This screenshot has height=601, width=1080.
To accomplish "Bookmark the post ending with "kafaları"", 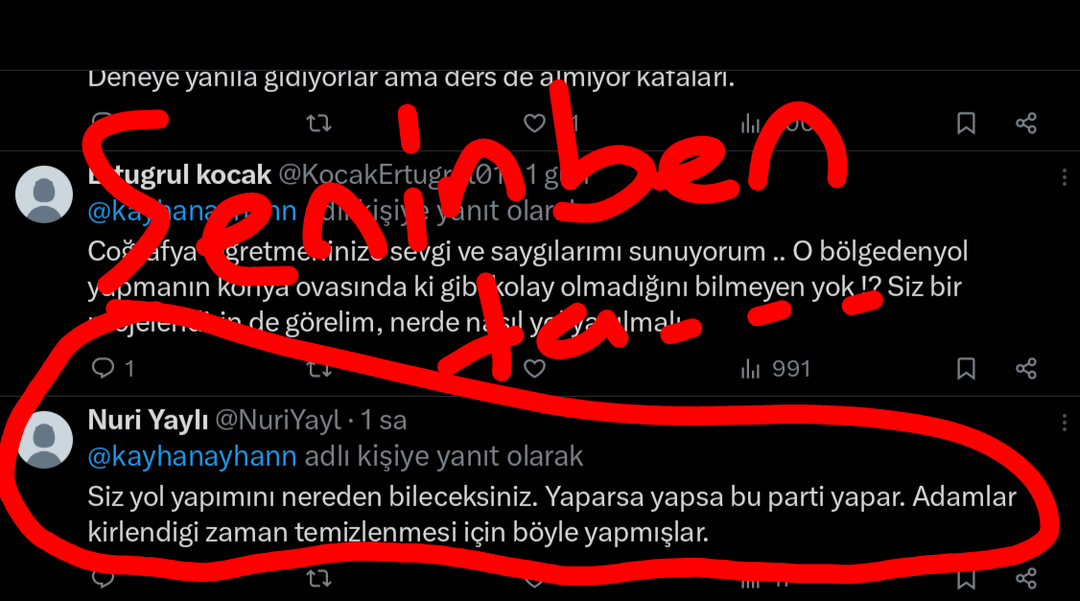I will click(x=966, y=124).
